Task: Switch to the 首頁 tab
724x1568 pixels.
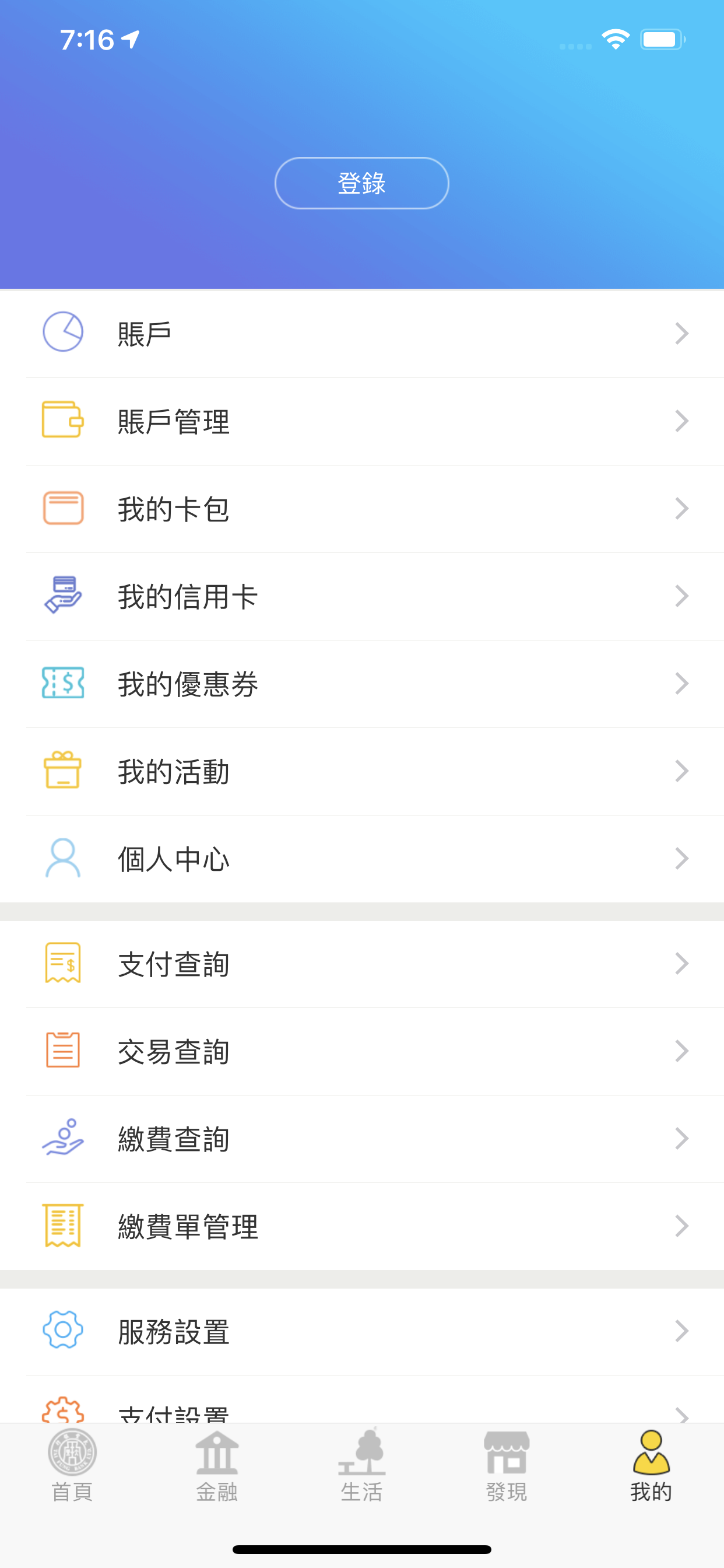Action: click(72, 1473)
